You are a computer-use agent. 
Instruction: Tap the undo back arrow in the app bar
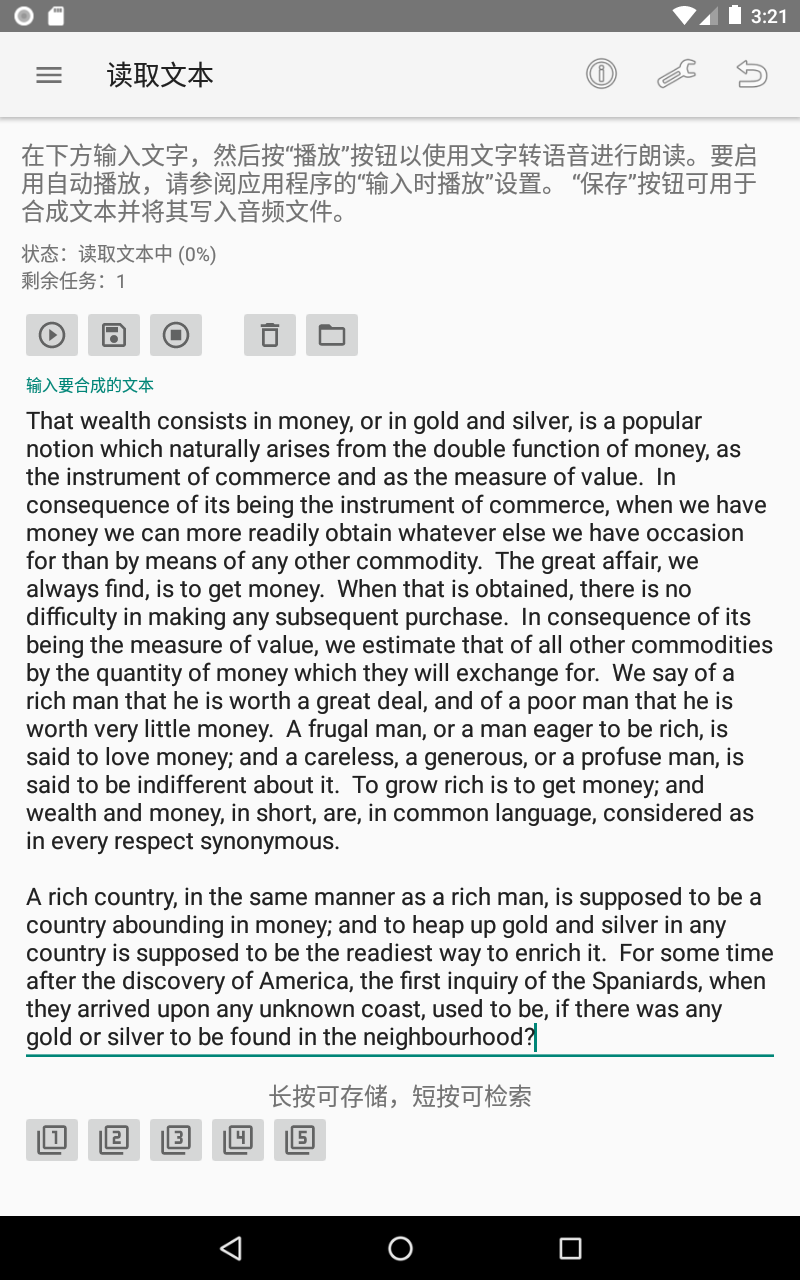pos(752,74)
